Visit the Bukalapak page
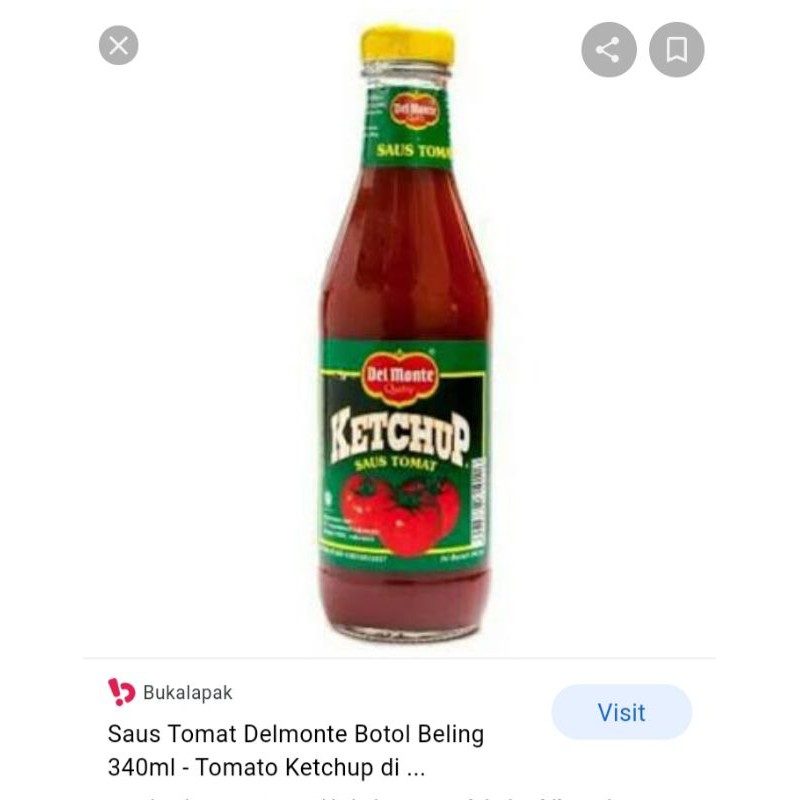 [621, 712]
